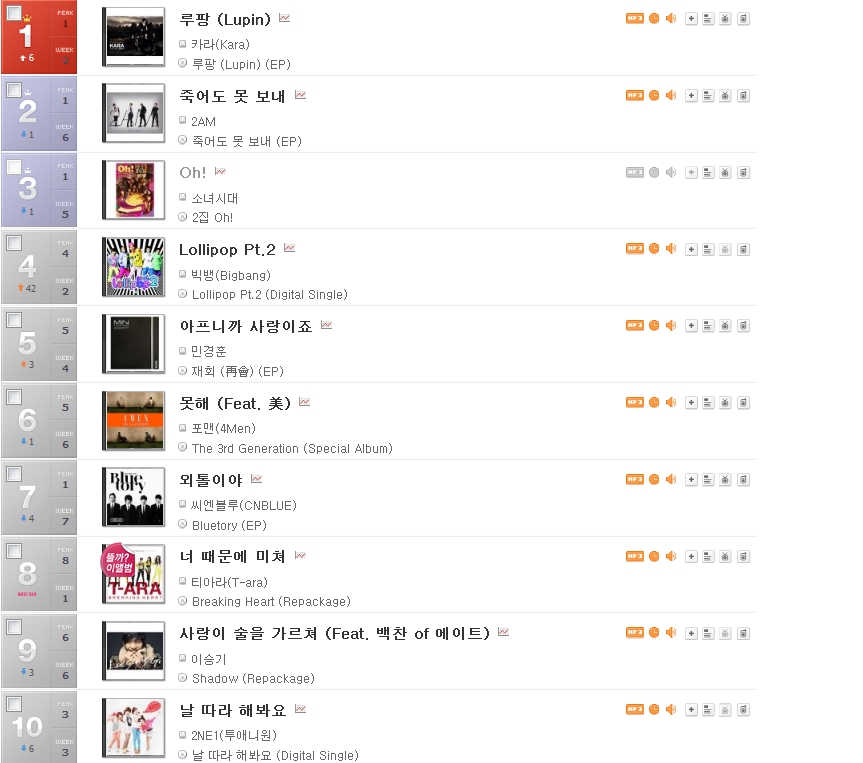Tap the clock icon for 사랑이 술을 가르쳐
863x763 pixels.
click(654, 633)
